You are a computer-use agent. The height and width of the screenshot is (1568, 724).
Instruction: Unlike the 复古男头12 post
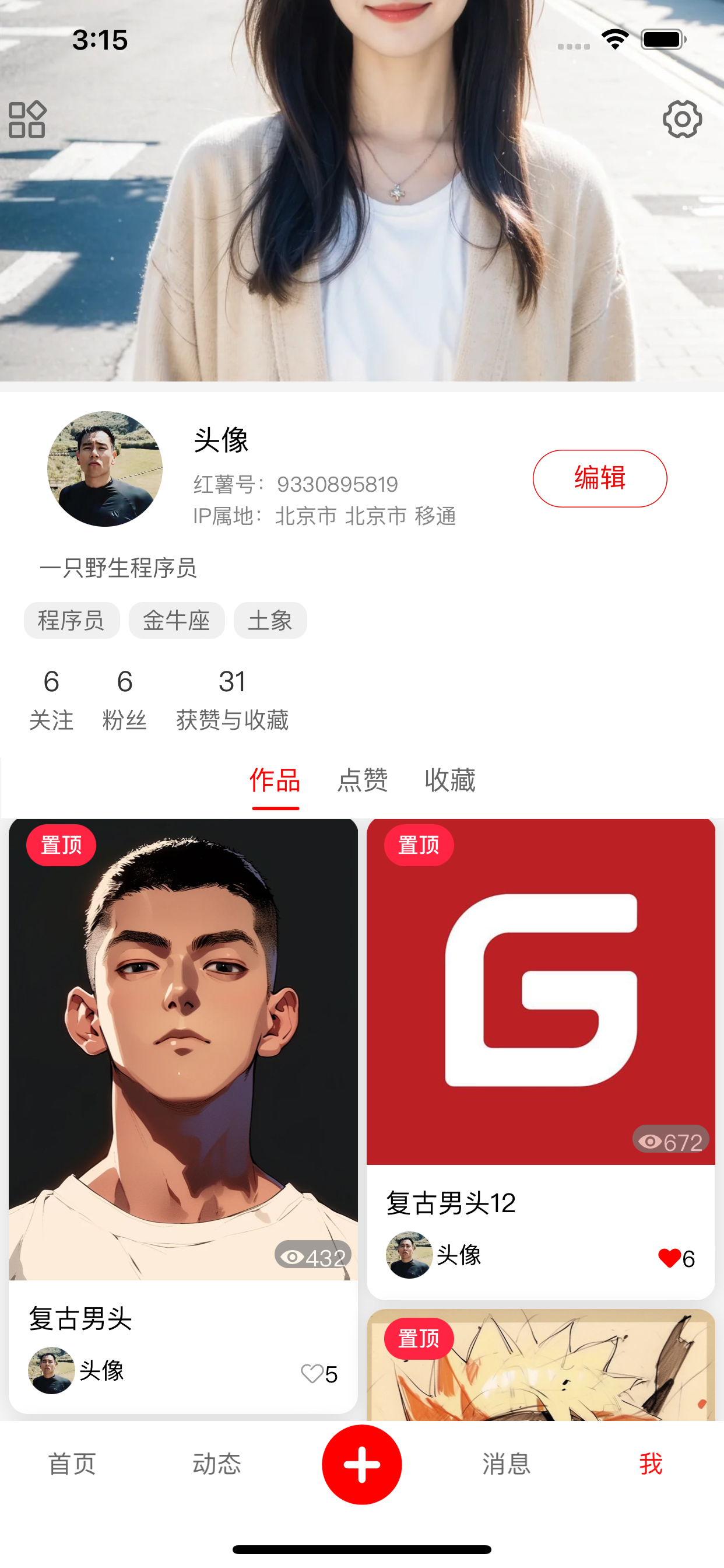tap(669, 1258)
